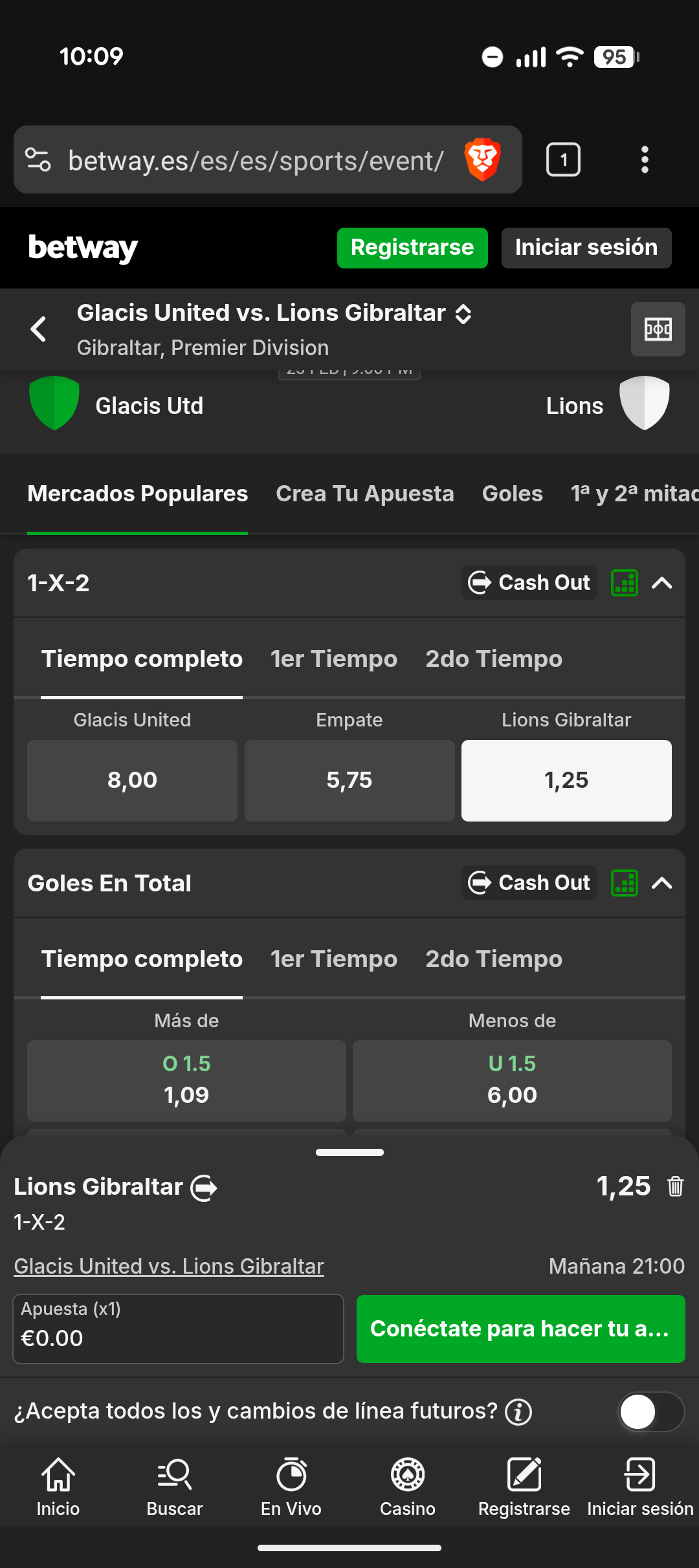Tap Iniciar sesión in header

[586, 248]
